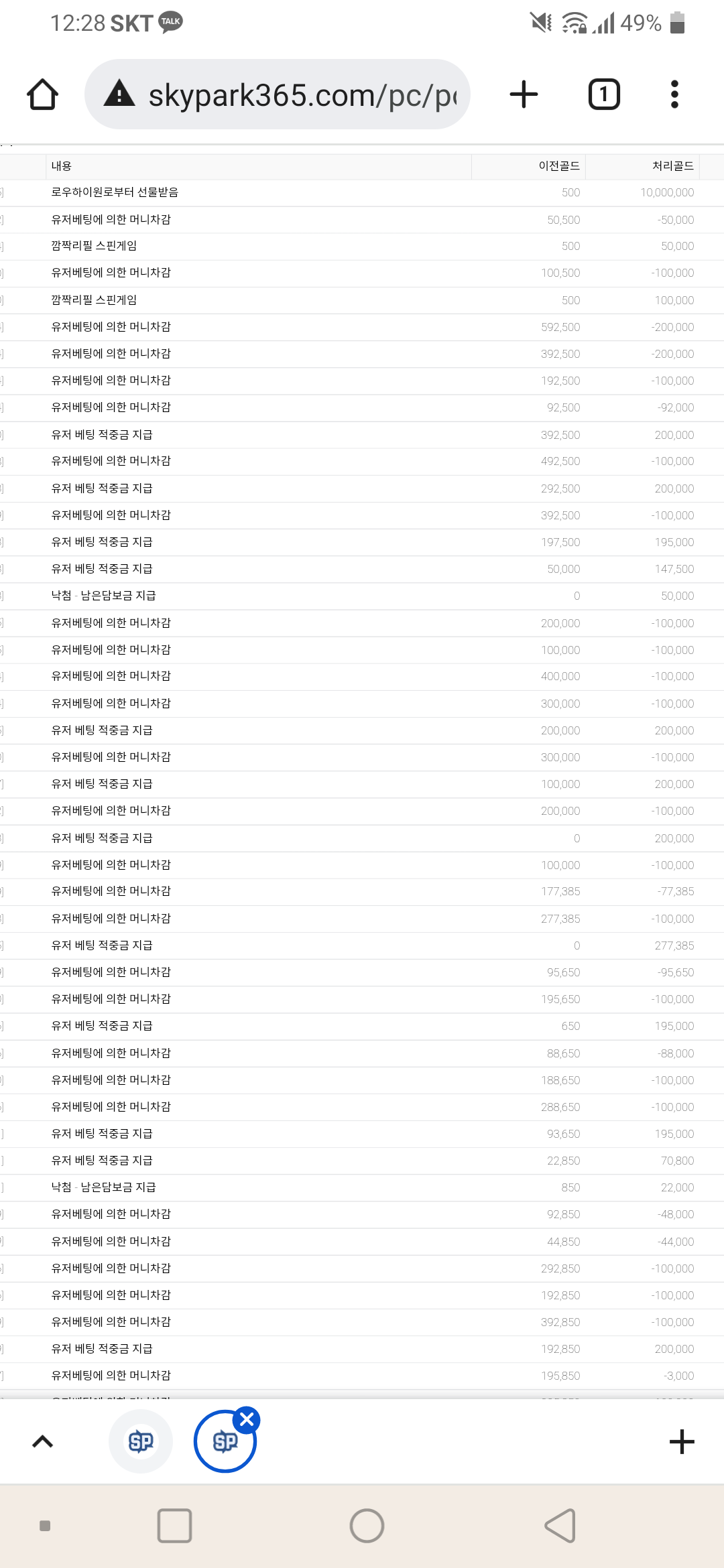Add a tab from the bottom strip
The height and width of the screenshot is (1568, 724).
682,1441
